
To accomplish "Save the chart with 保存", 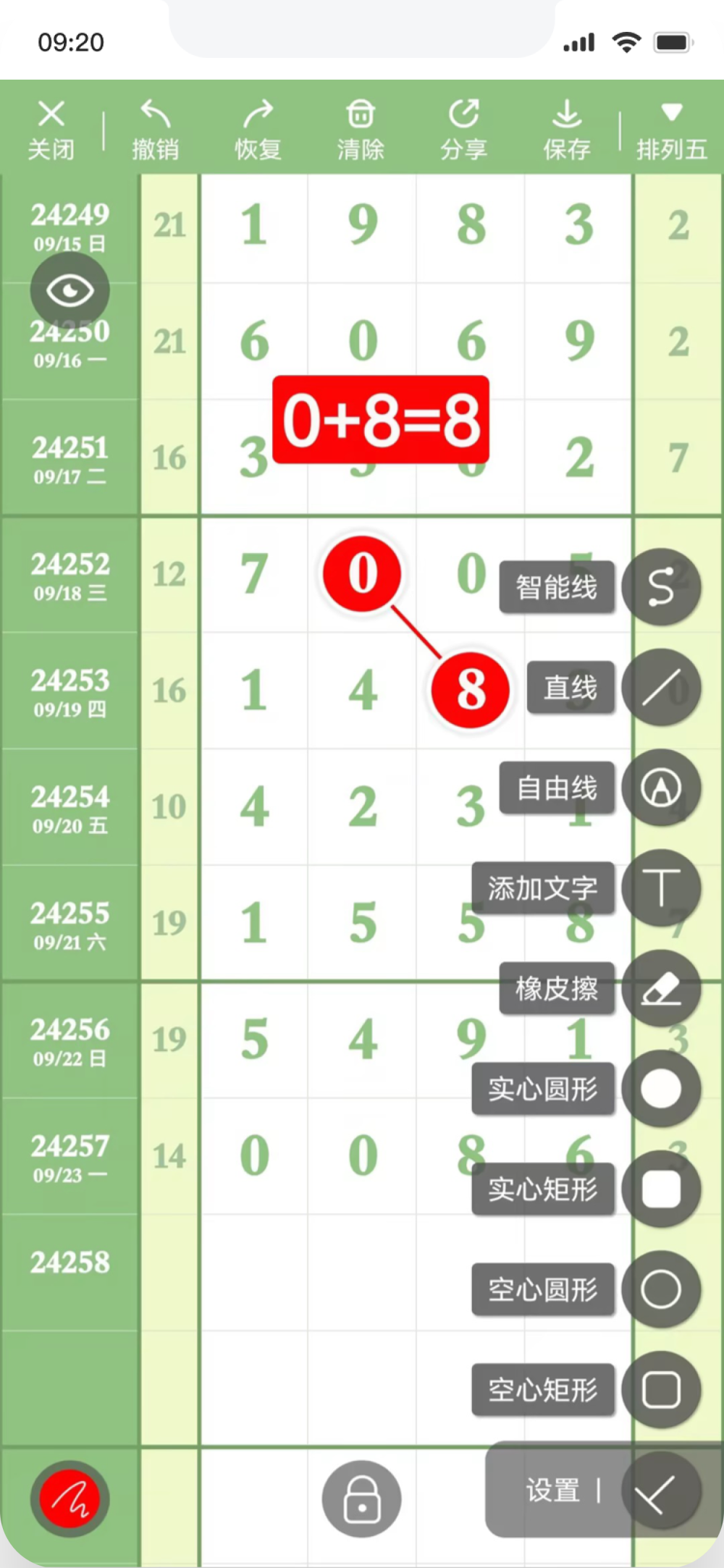I will point(567,130).
